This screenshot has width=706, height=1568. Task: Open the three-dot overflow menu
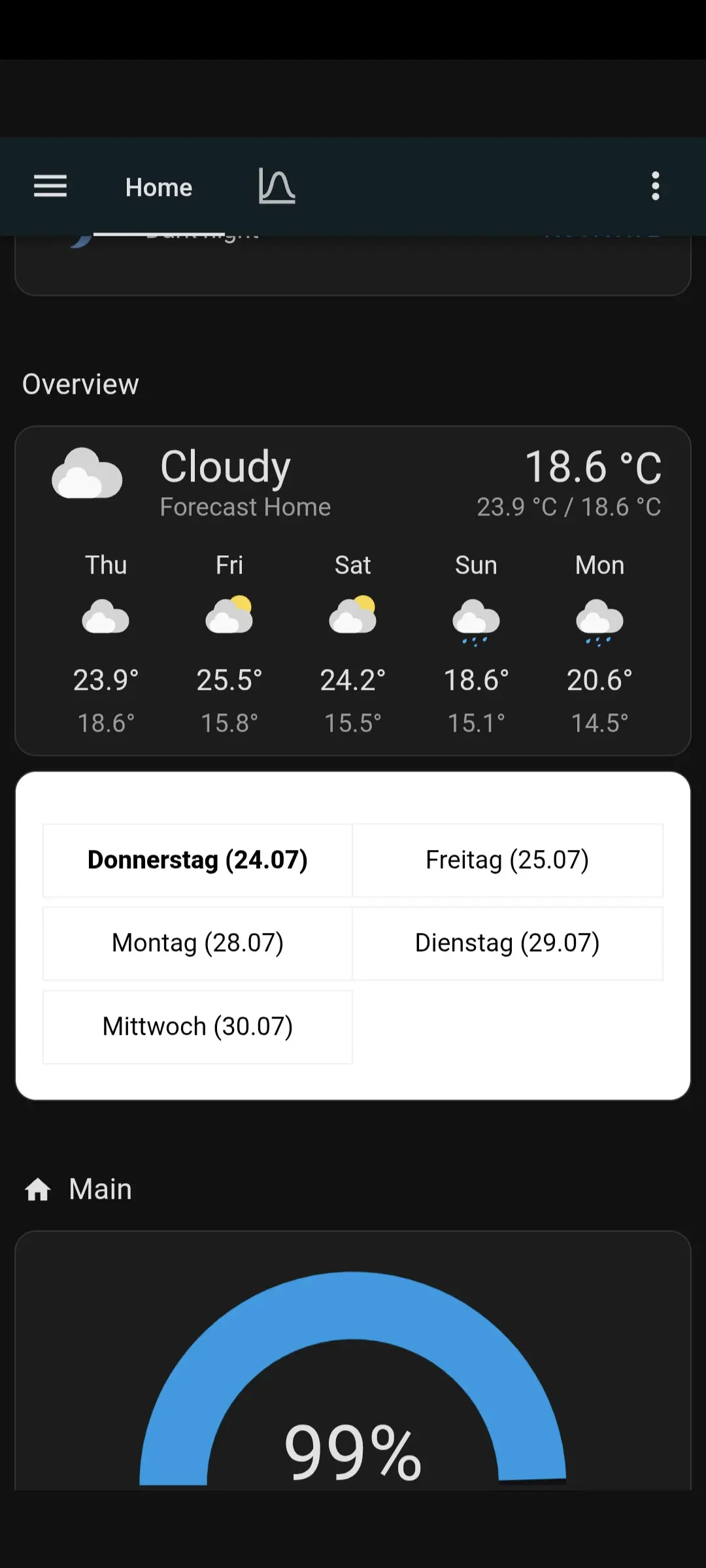(655, 187)
